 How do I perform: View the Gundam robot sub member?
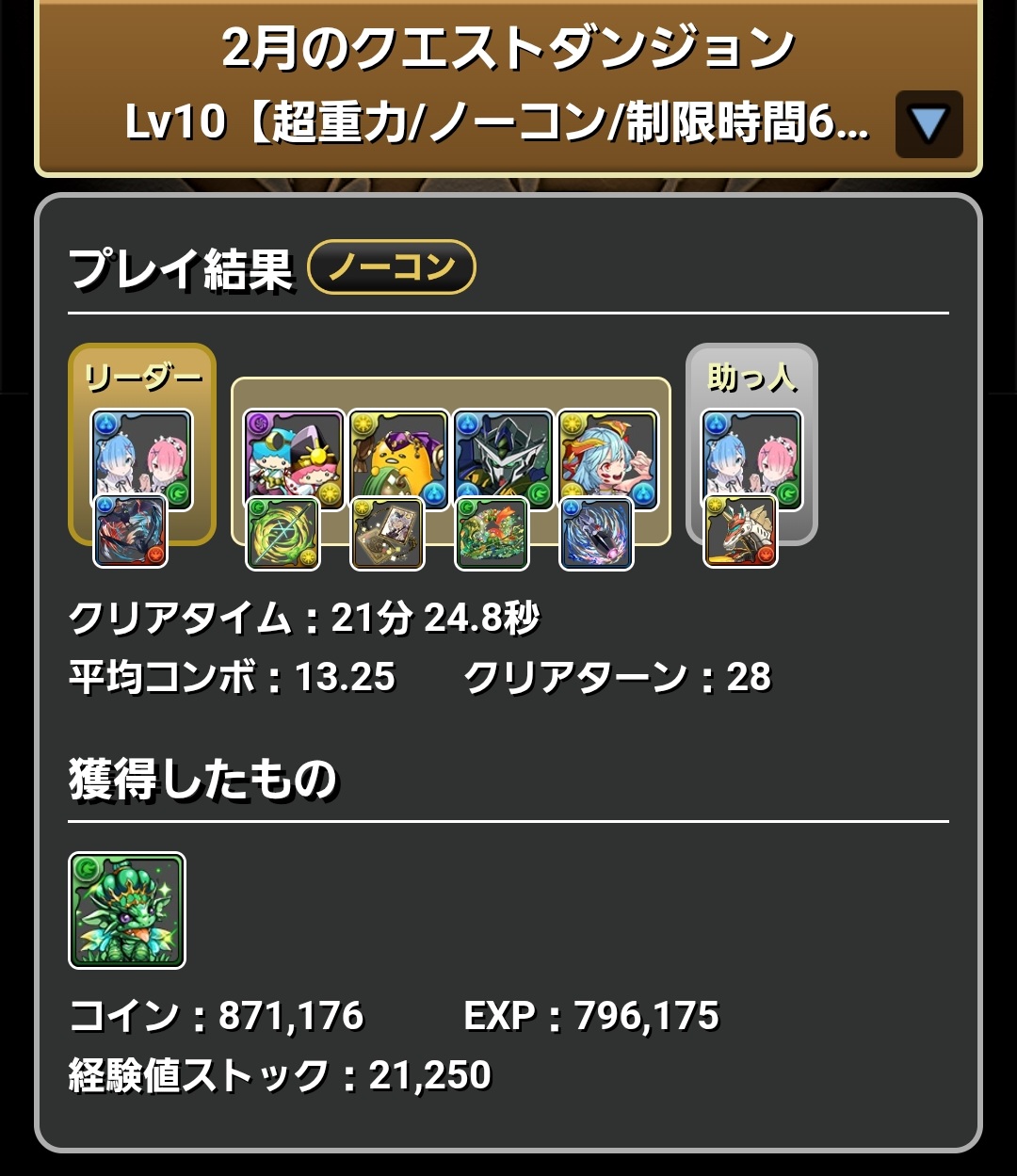tap(503, 459)
